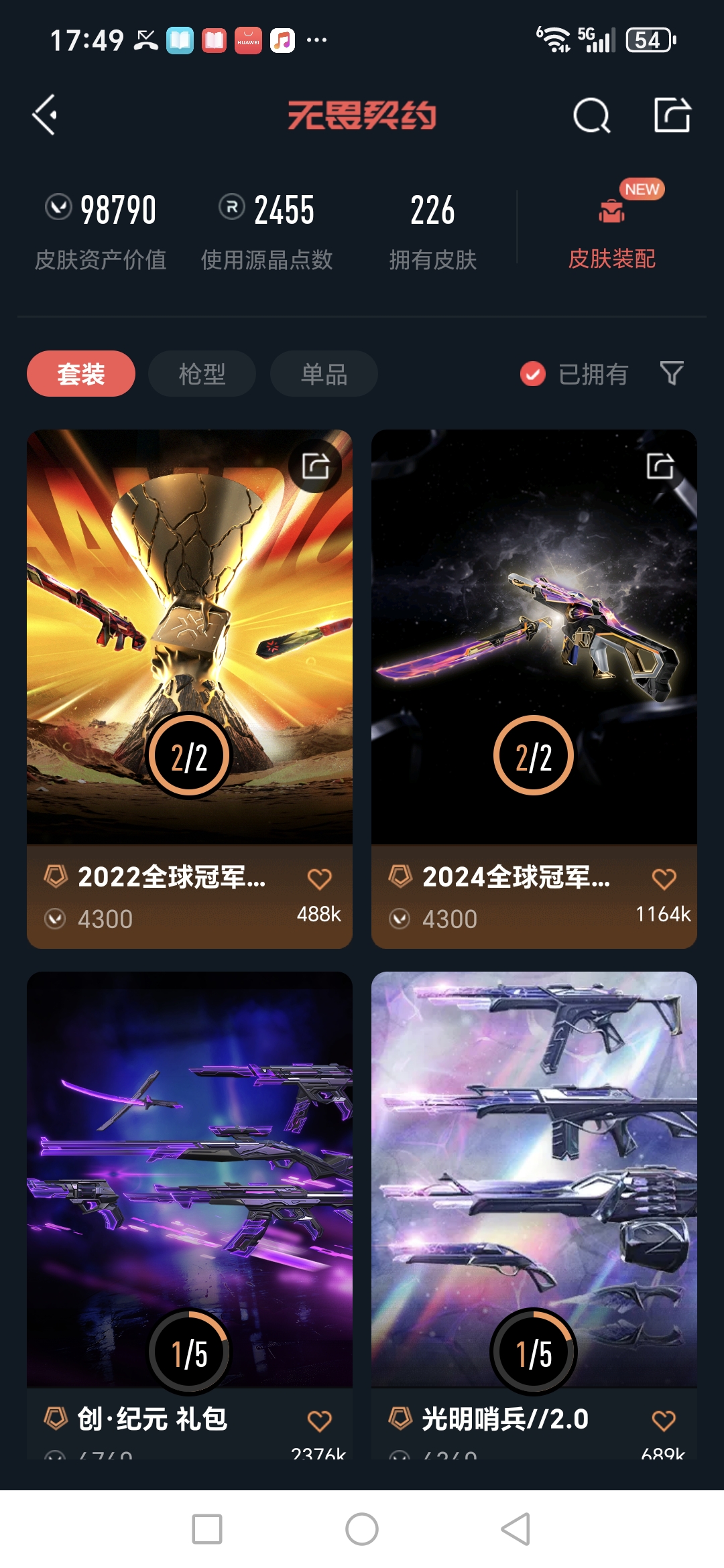Favorite the 2024全球冠军 bundle heart

click(x=664, y=879)
